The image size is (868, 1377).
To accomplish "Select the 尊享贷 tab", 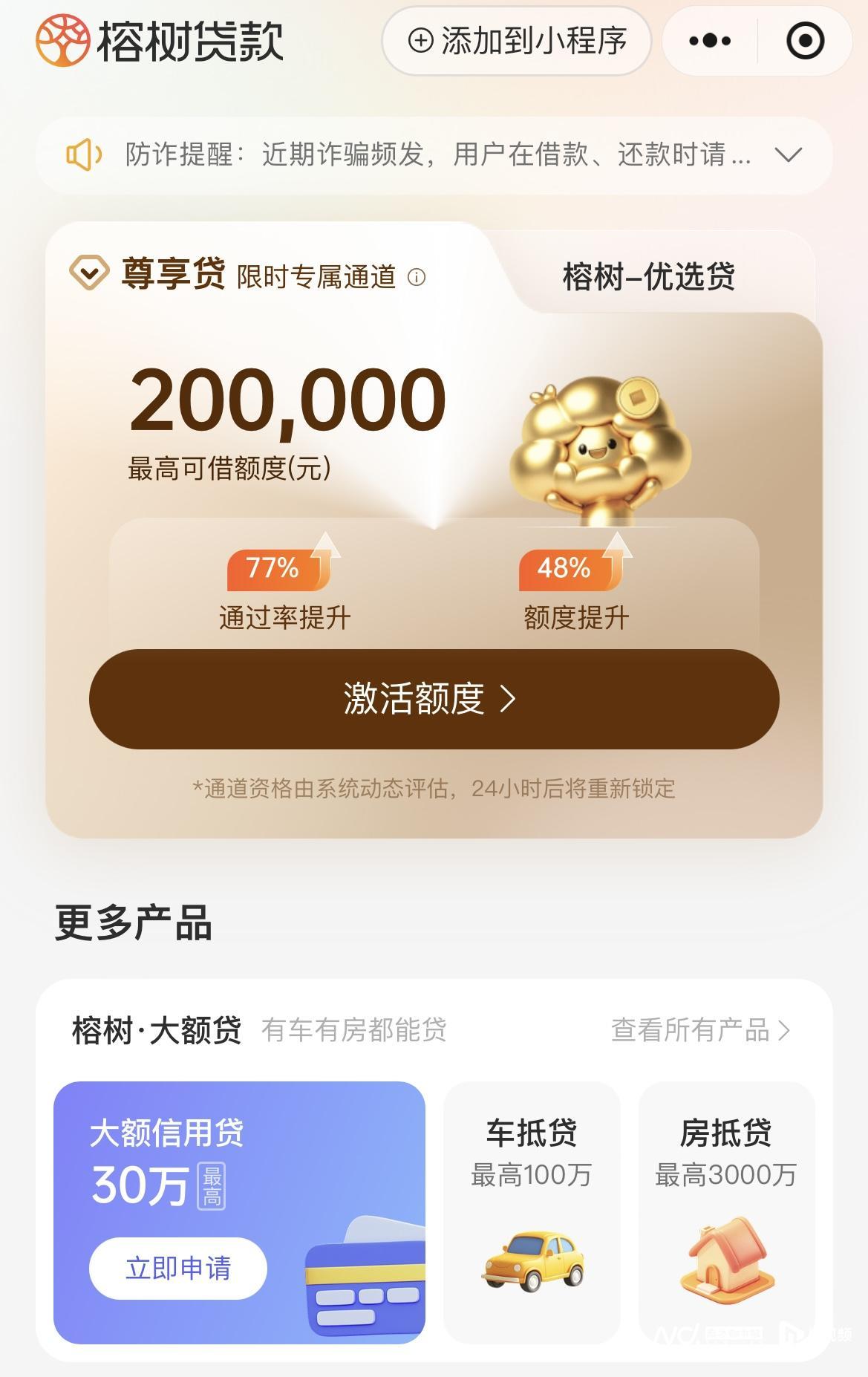I will click(x=174, y=274).
